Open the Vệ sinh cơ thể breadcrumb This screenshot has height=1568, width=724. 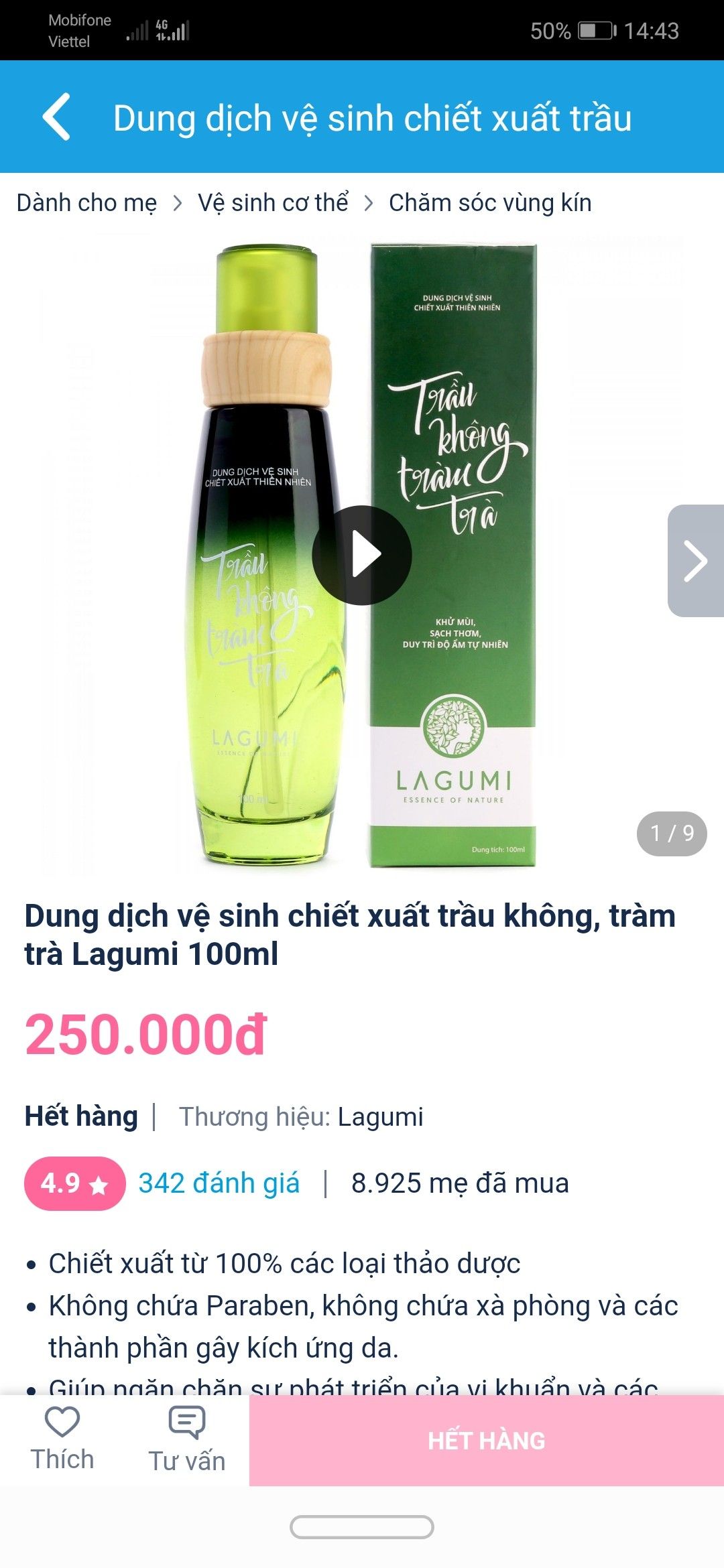pyautogui.click(x=273, y=202)
